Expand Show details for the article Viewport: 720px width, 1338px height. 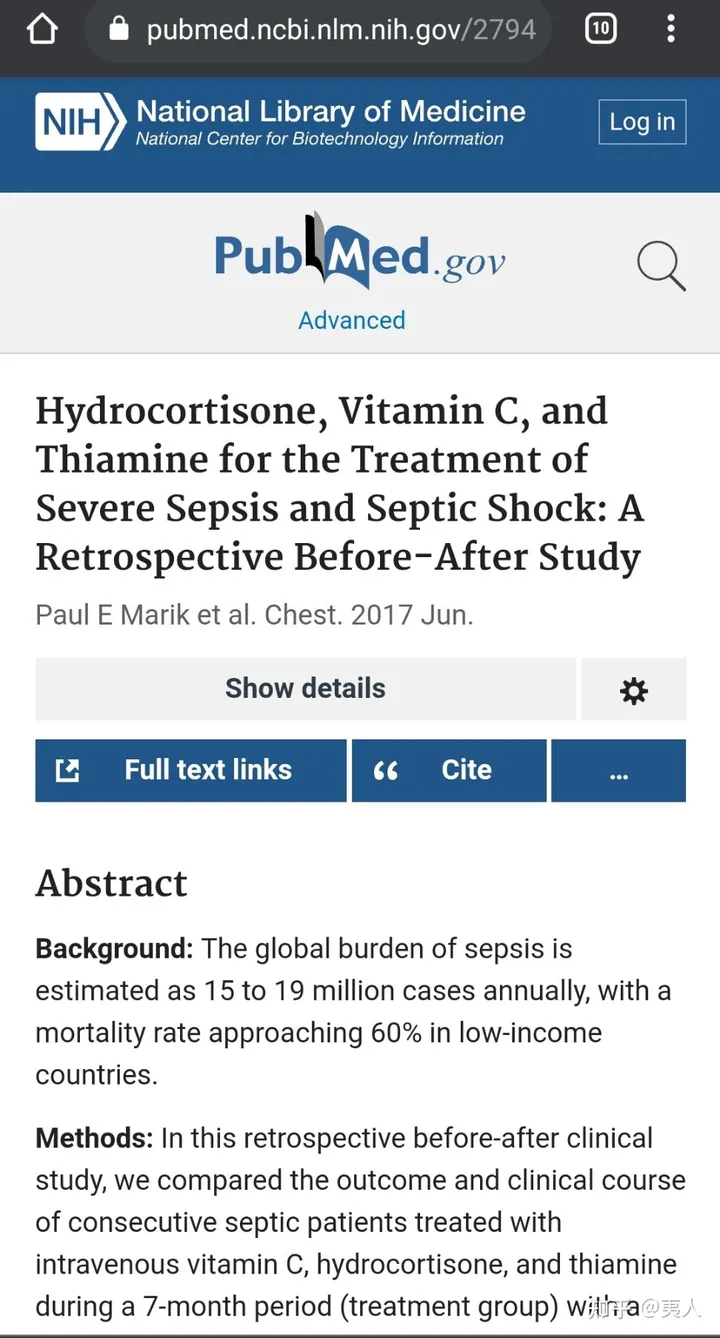click(x=305, y=689)
